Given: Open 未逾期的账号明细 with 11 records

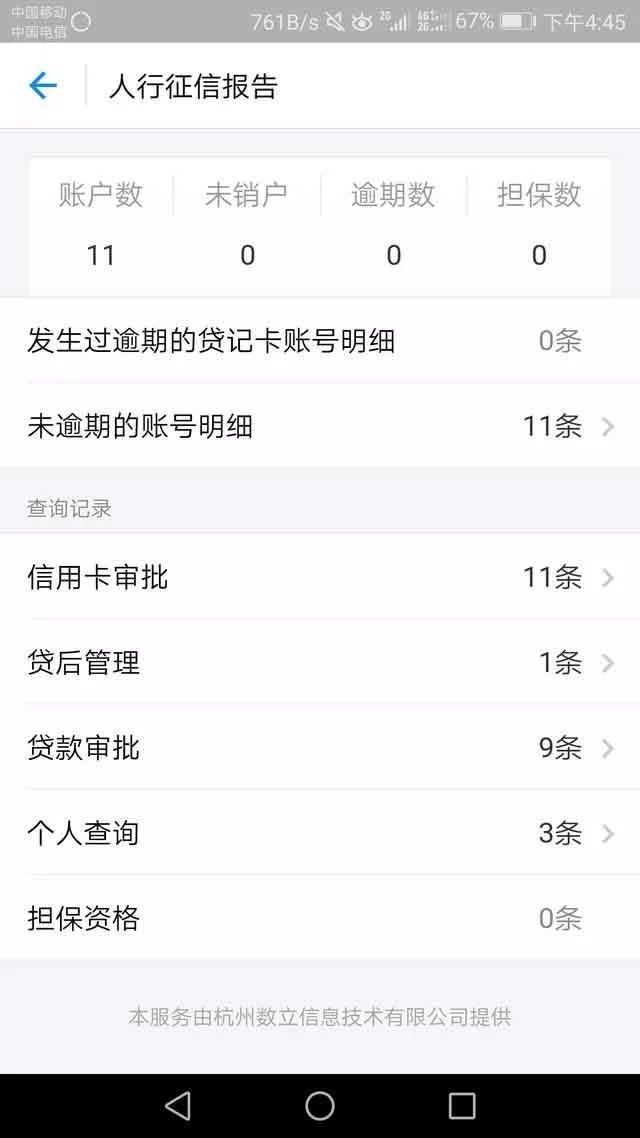Looking at the screenshot, I should [x=320, y=426].
